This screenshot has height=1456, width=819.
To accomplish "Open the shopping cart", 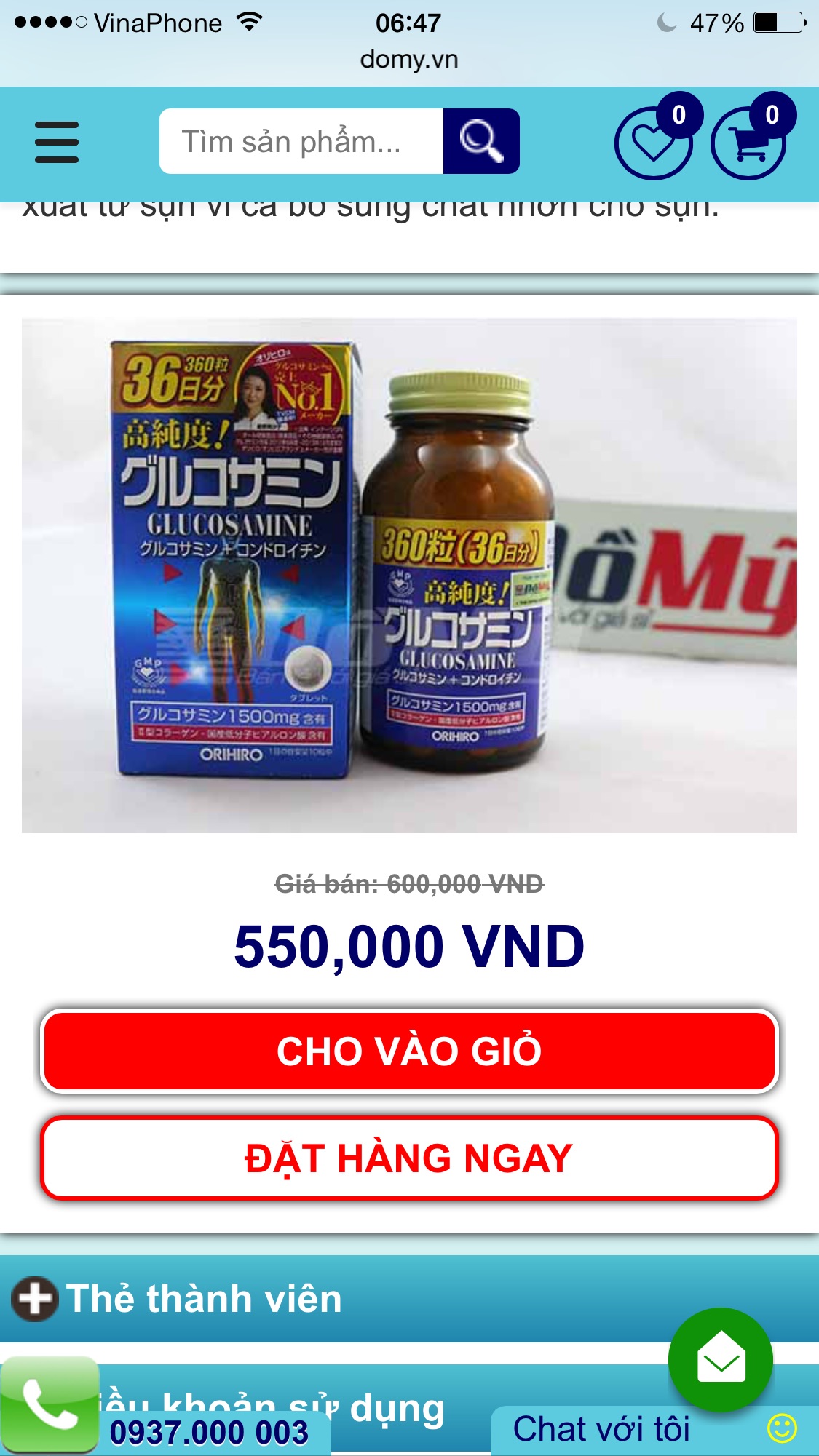I will [748, 143].
